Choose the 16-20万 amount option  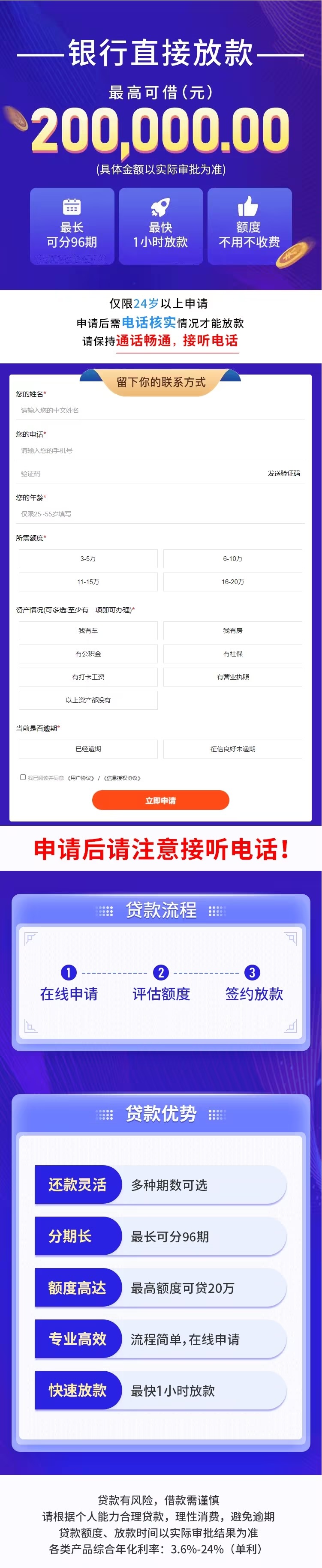(x=232, y=582)
